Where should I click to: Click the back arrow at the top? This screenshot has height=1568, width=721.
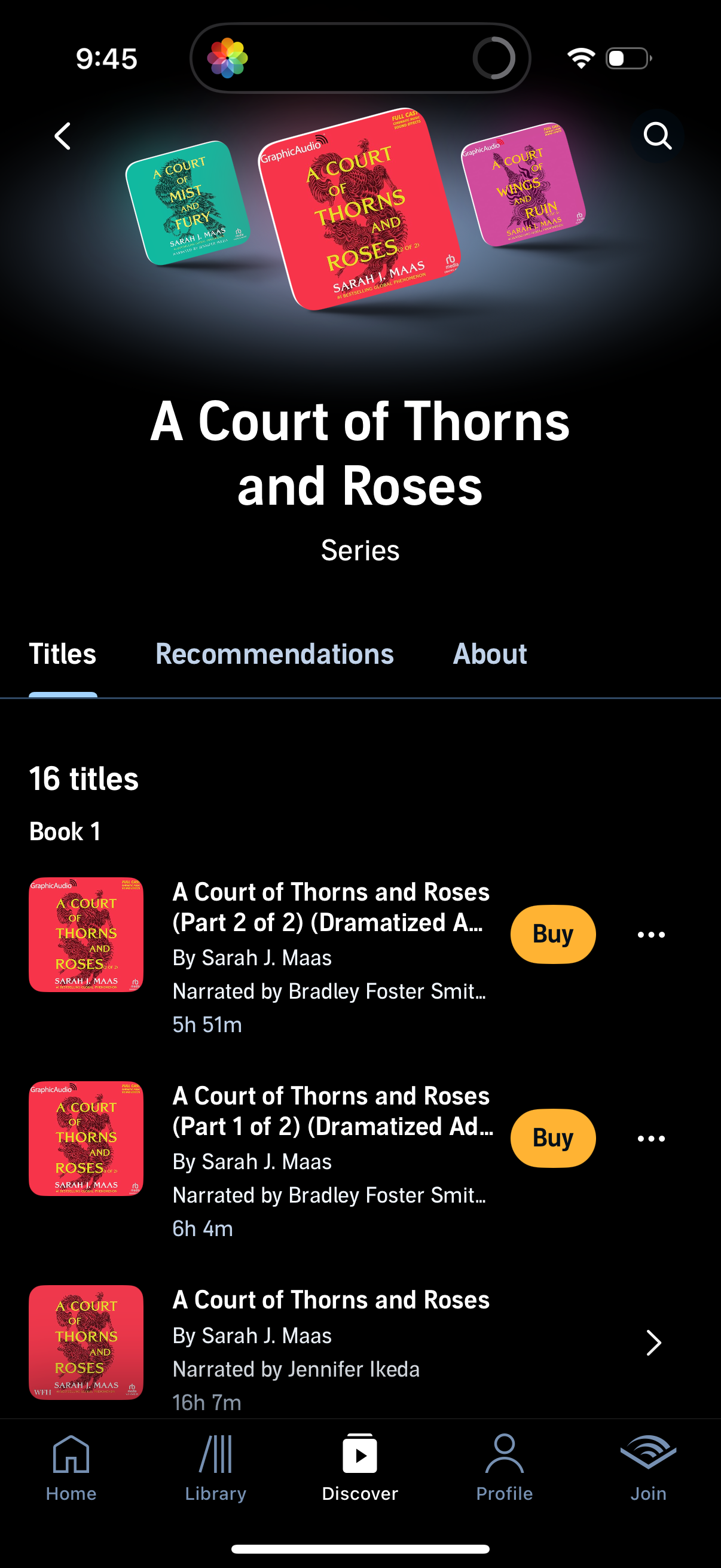point(62,135)
